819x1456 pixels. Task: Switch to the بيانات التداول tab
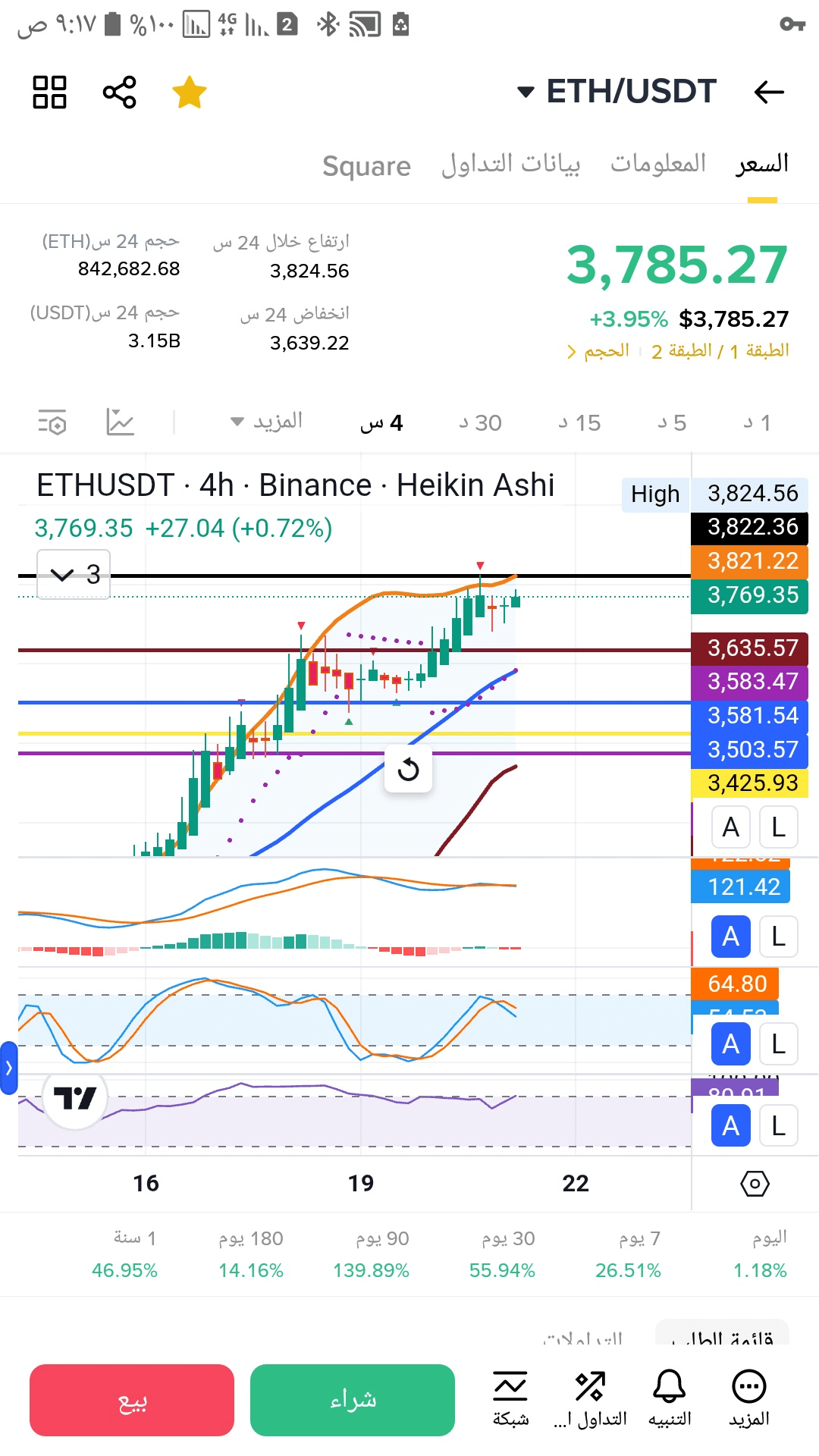(510, 164)
